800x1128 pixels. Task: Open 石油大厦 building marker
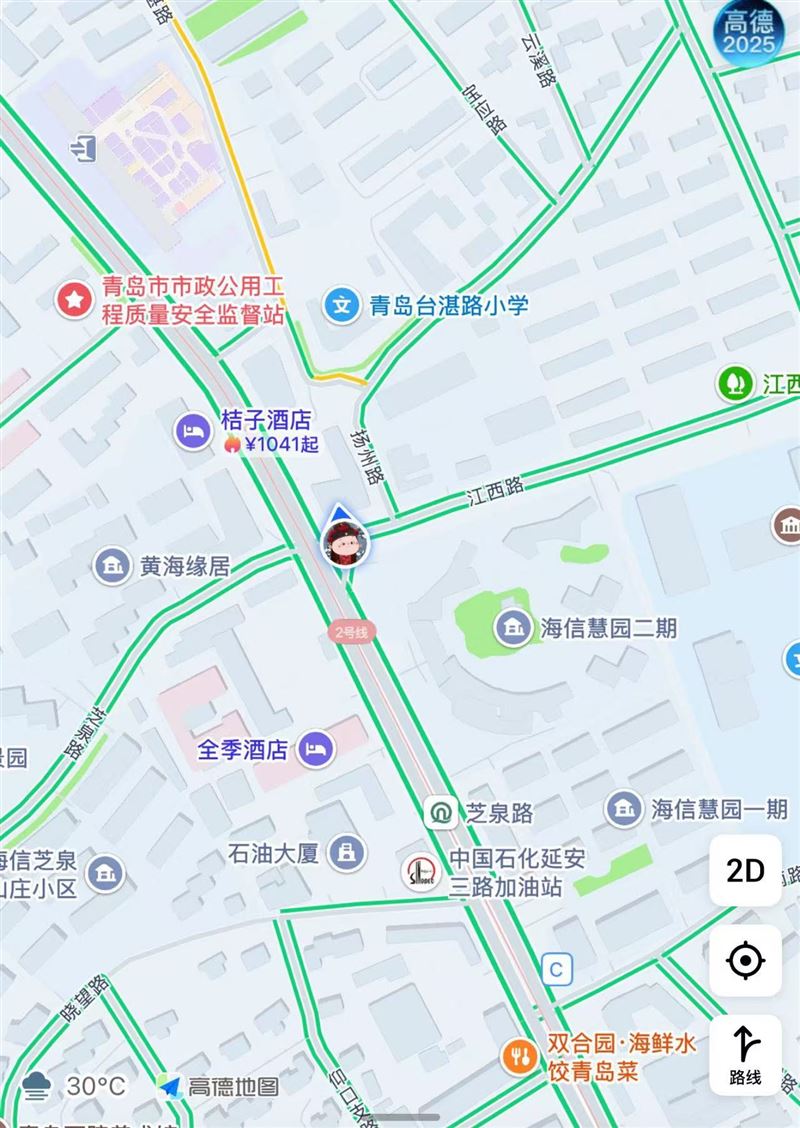pos(347,853)
